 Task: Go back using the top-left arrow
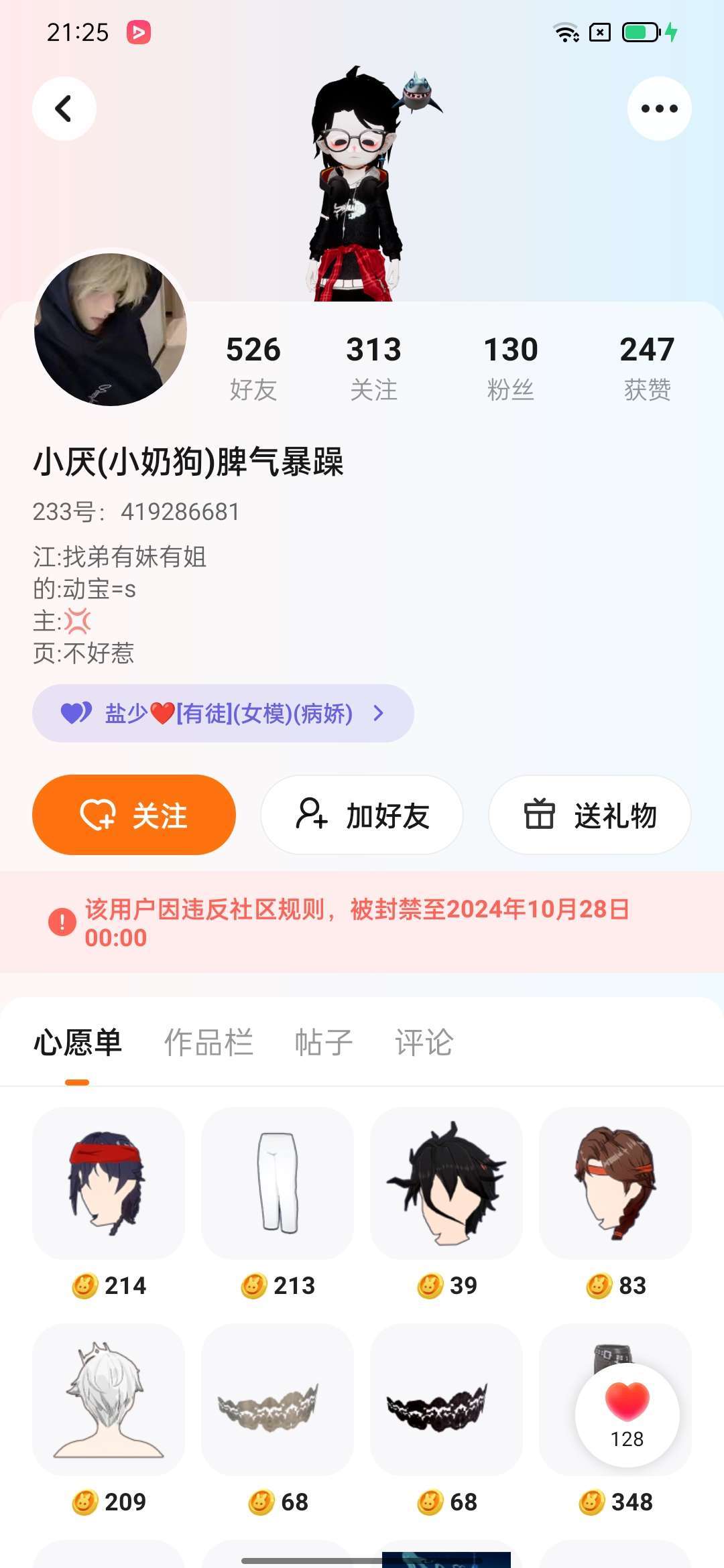64,109
